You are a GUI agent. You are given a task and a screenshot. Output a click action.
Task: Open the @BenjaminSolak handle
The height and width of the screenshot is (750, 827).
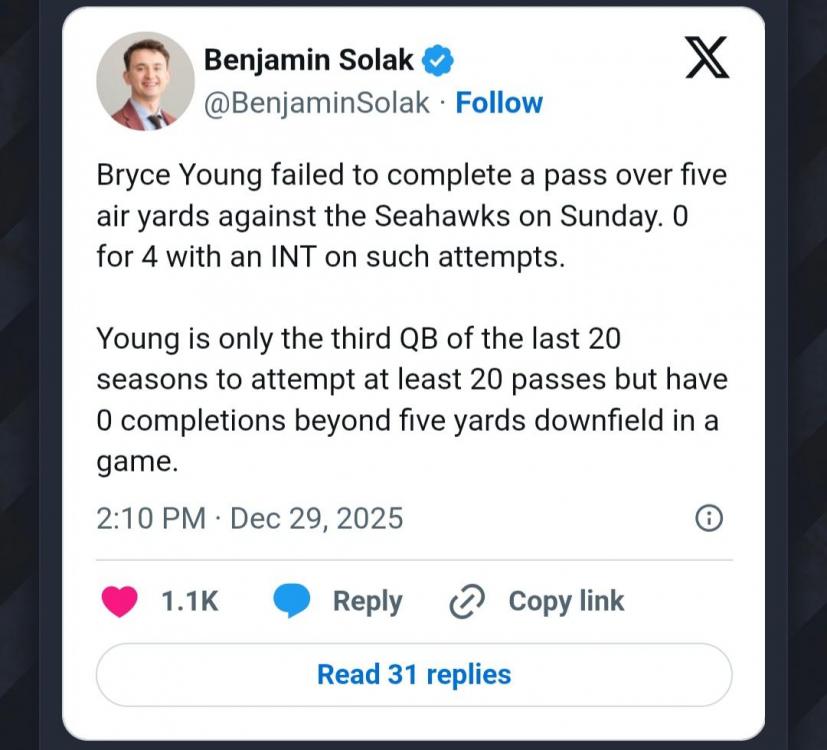click(317, 103)
